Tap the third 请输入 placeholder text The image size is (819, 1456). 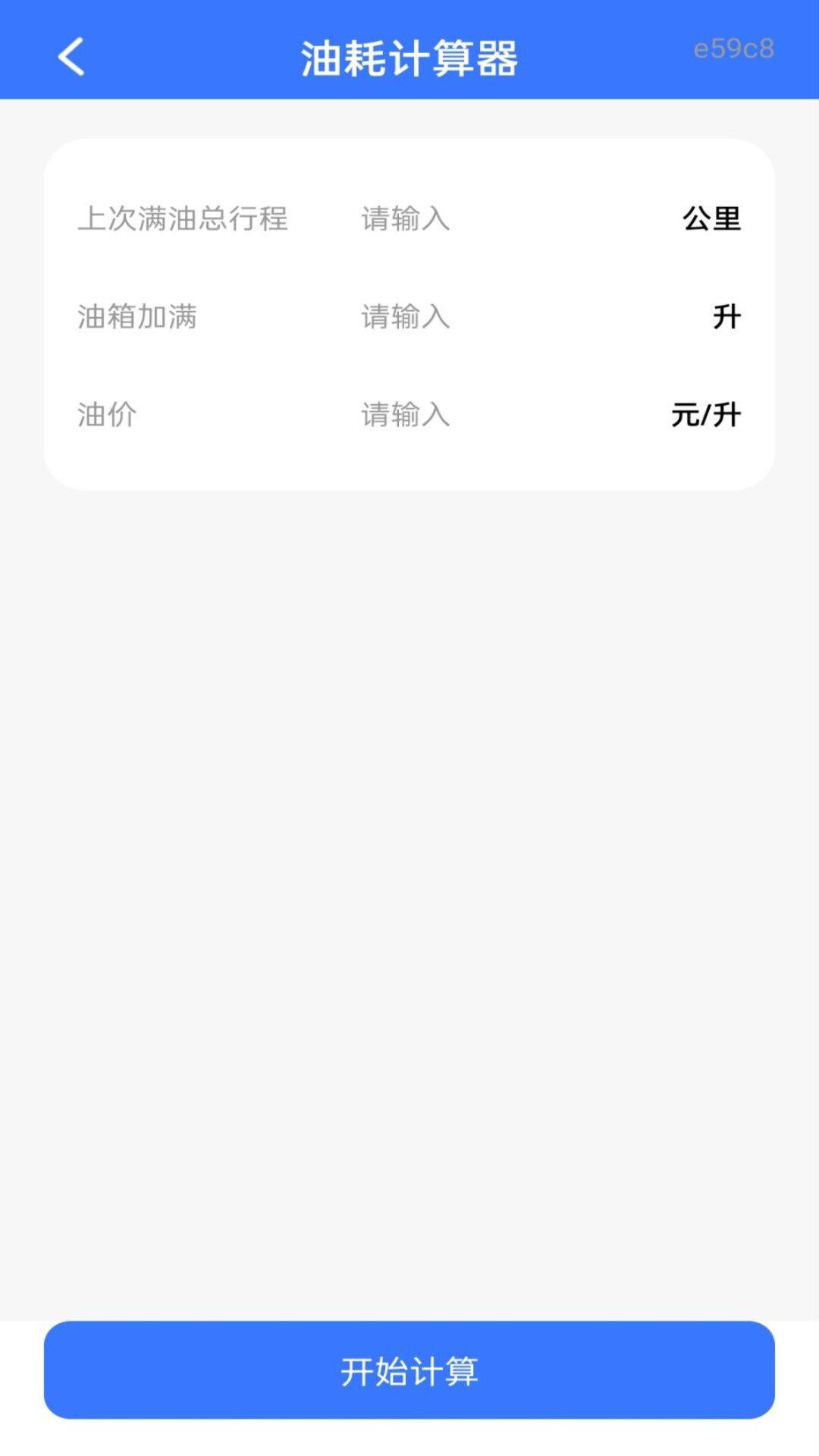pos(404,416)
